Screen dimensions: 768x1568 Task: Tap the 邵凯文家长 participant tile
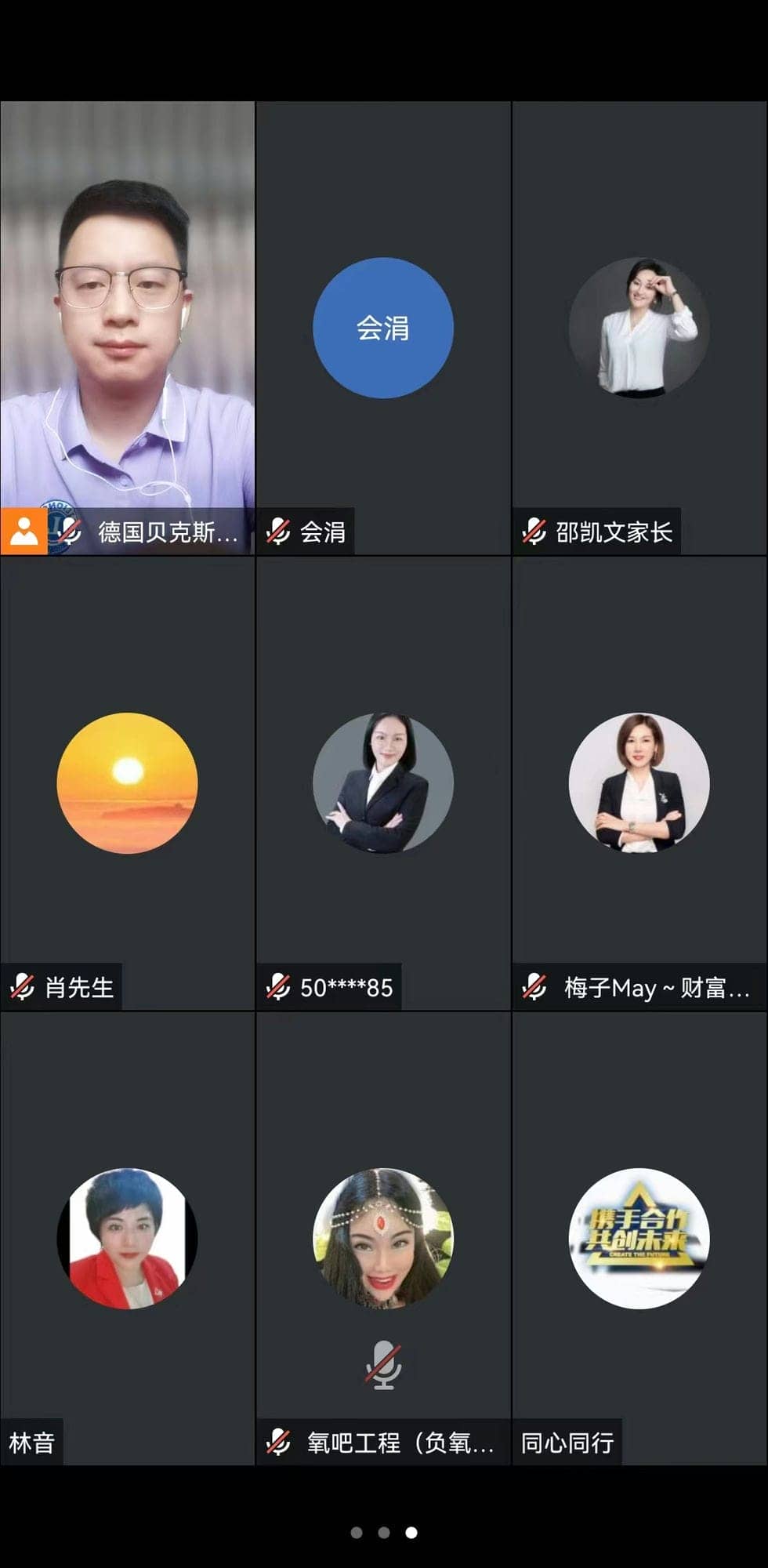(639, 328)
